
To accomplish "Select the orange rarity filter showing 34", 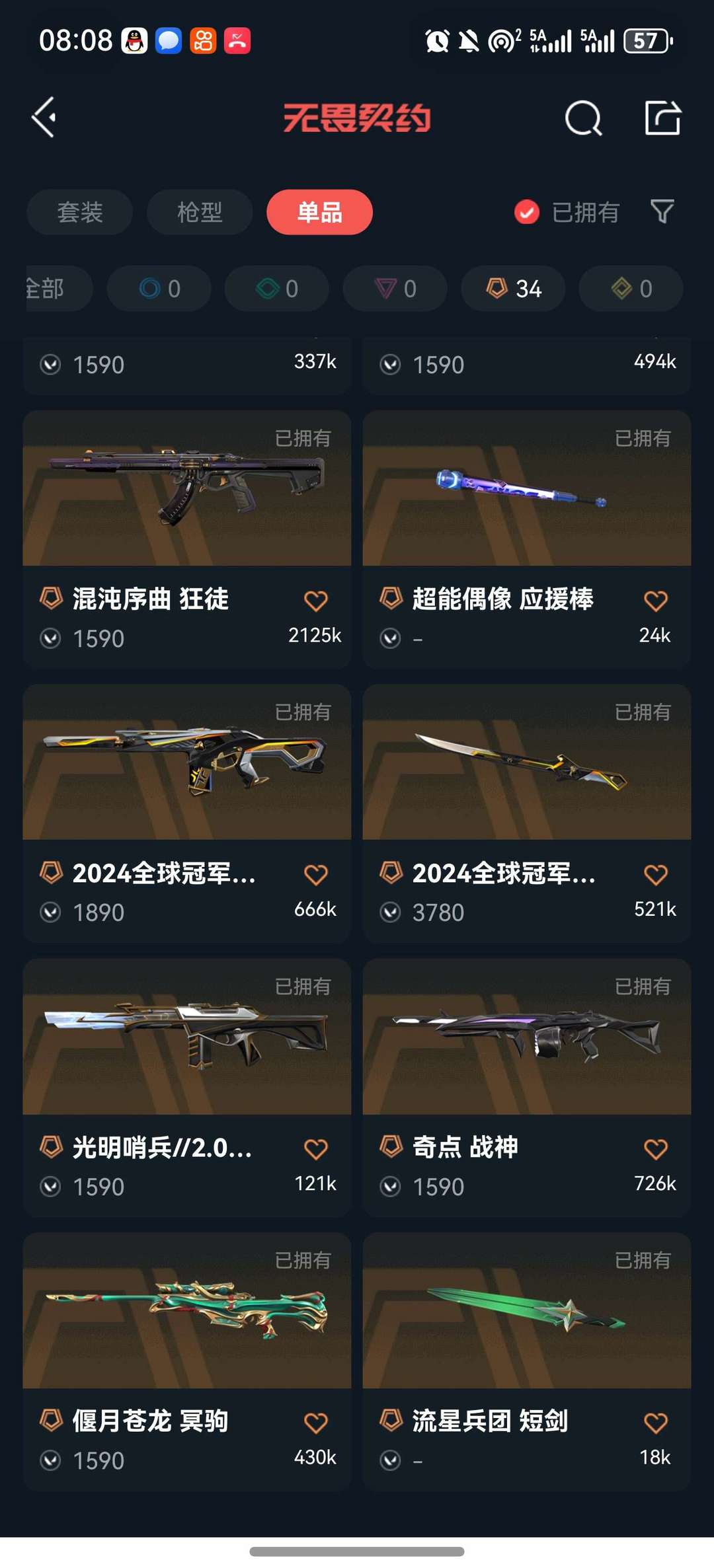I will point(512,289).
